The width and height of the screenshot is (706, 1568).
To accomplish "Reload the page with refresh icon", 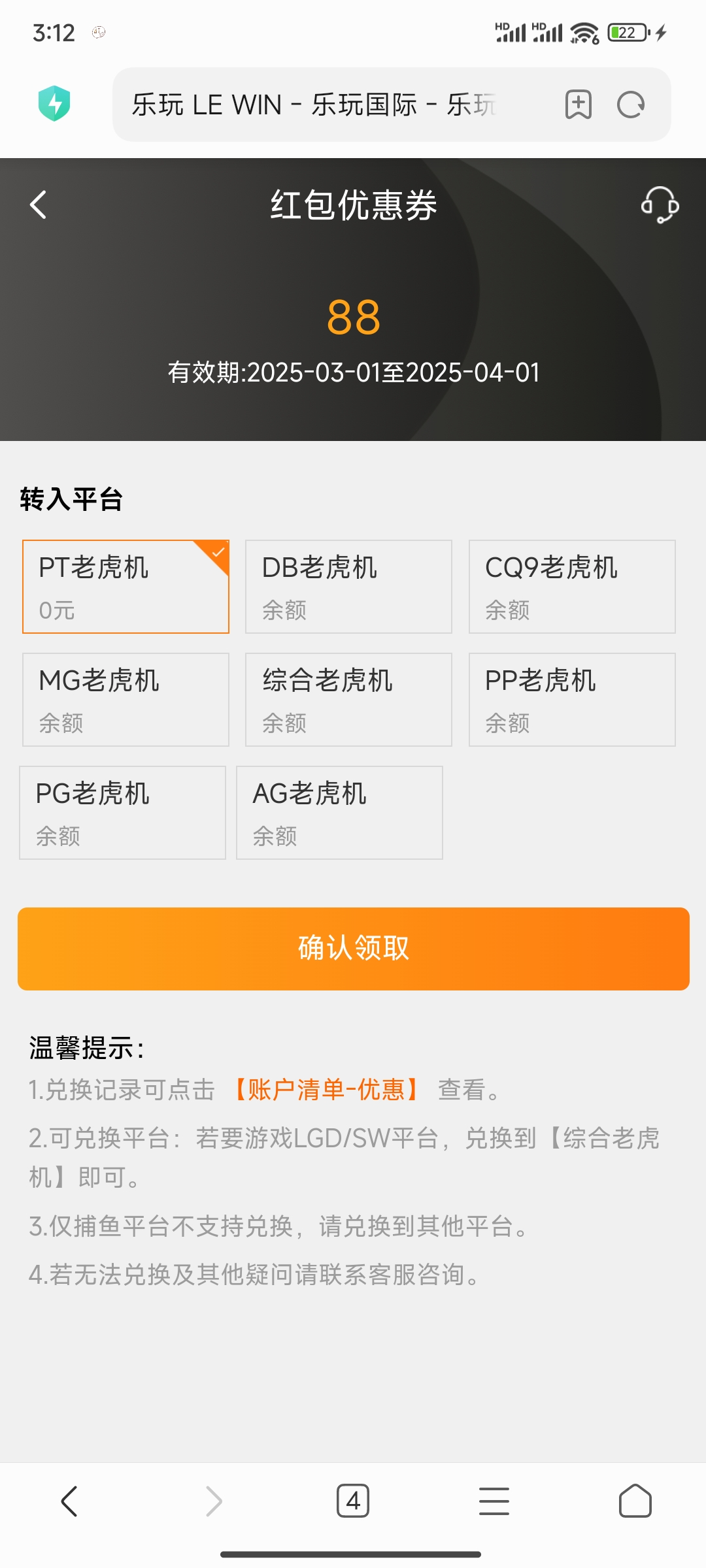I will [631, 105].
